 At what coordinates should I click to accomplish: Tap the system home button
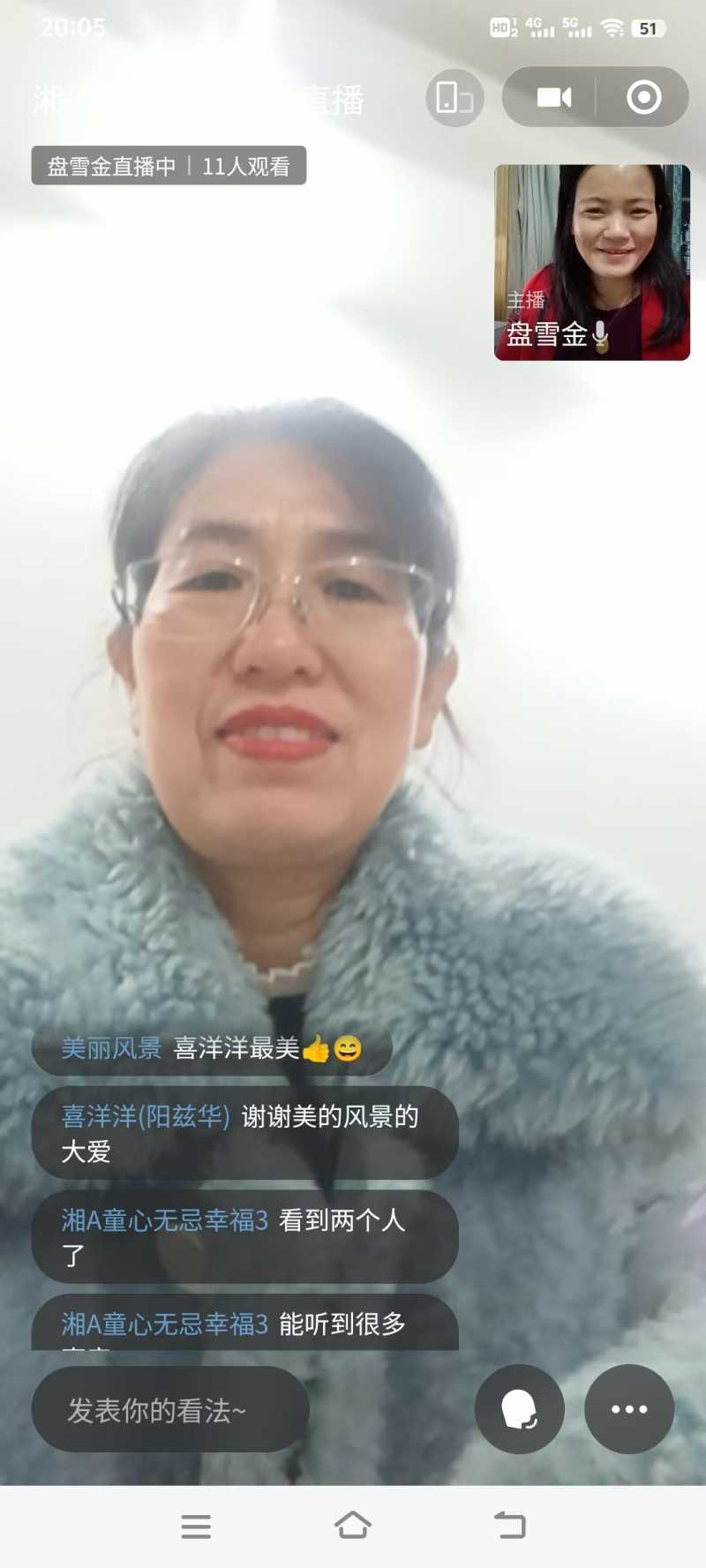click(x=352, y=1526)
